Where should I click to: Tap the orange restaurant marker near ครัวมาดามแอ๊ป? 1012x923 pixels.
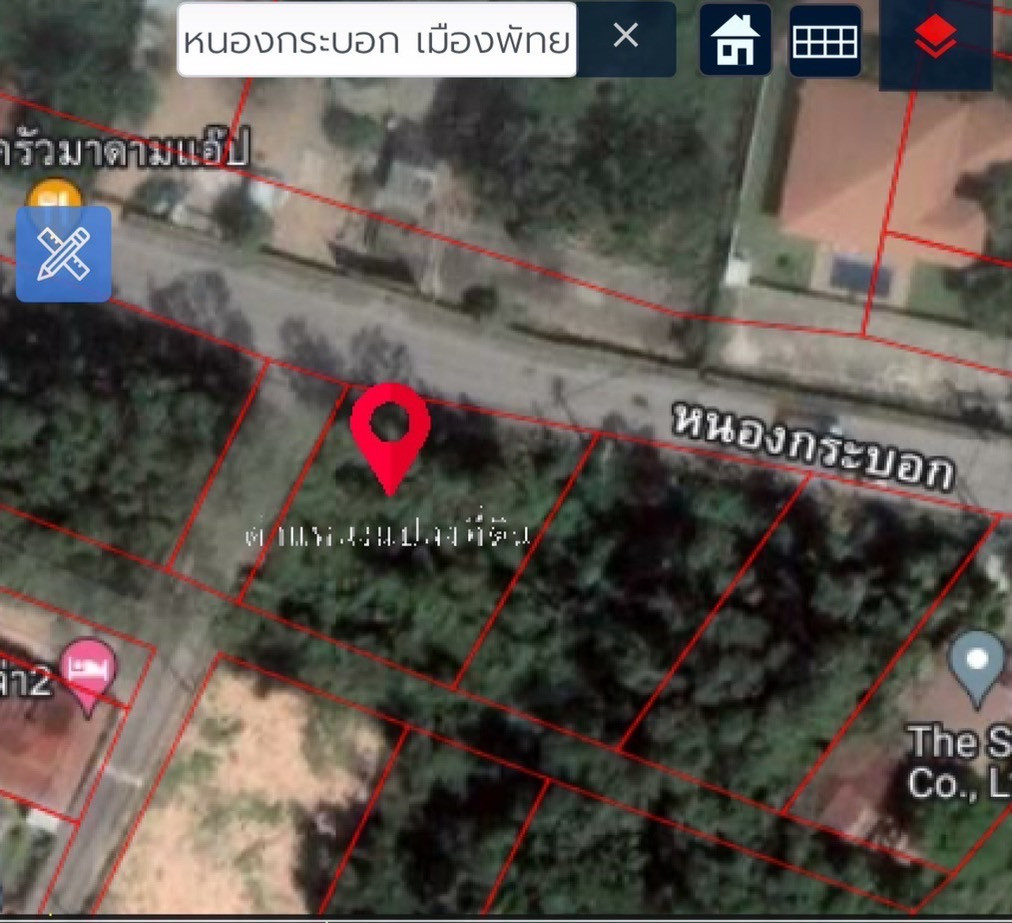(x=55, y=193)
